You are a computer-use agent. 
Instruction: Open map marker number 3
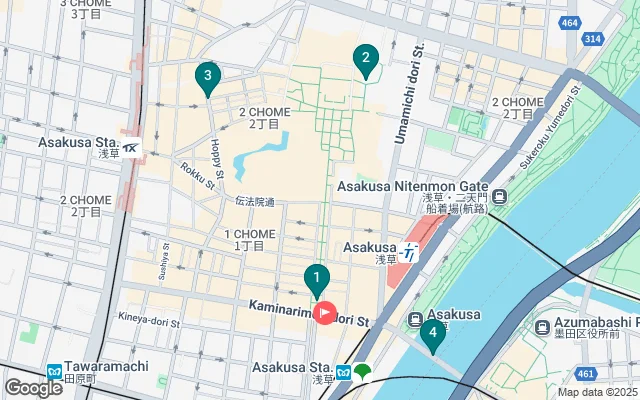[207, 76]
